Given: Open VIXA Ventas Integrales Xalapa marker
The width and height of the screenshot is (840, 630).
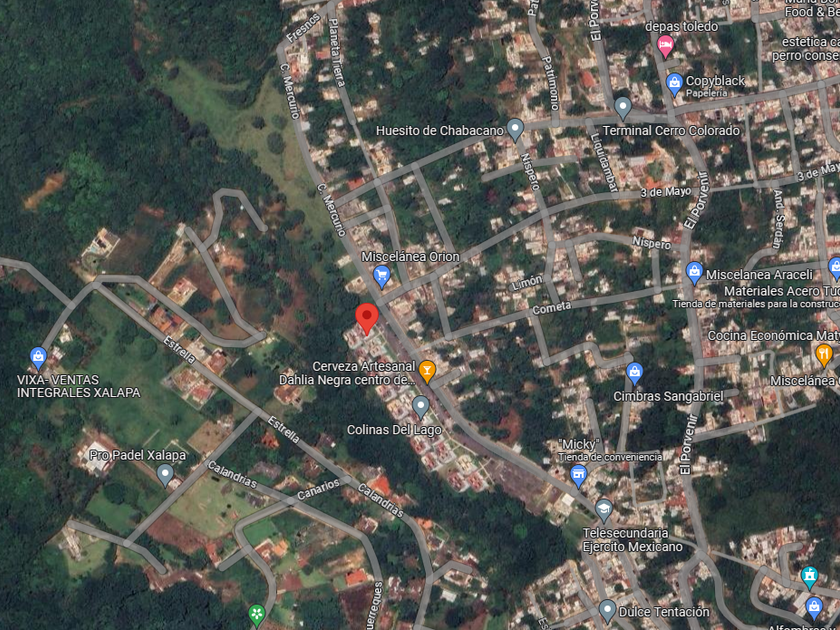Looking at the screenshot, I should point(38,358).
